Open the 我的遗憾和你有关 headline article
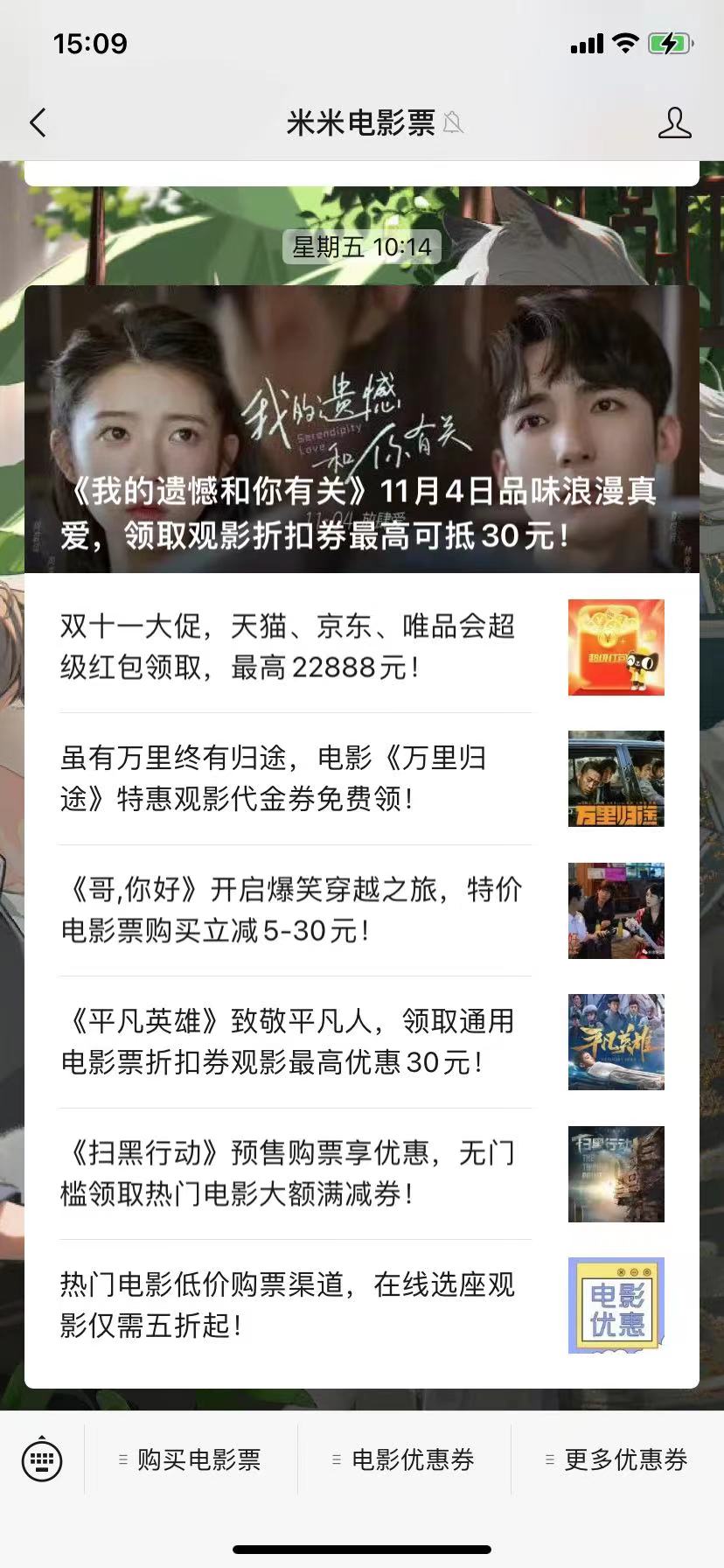The height and width of the screenshot is (1568, 724). click(361, 429)
